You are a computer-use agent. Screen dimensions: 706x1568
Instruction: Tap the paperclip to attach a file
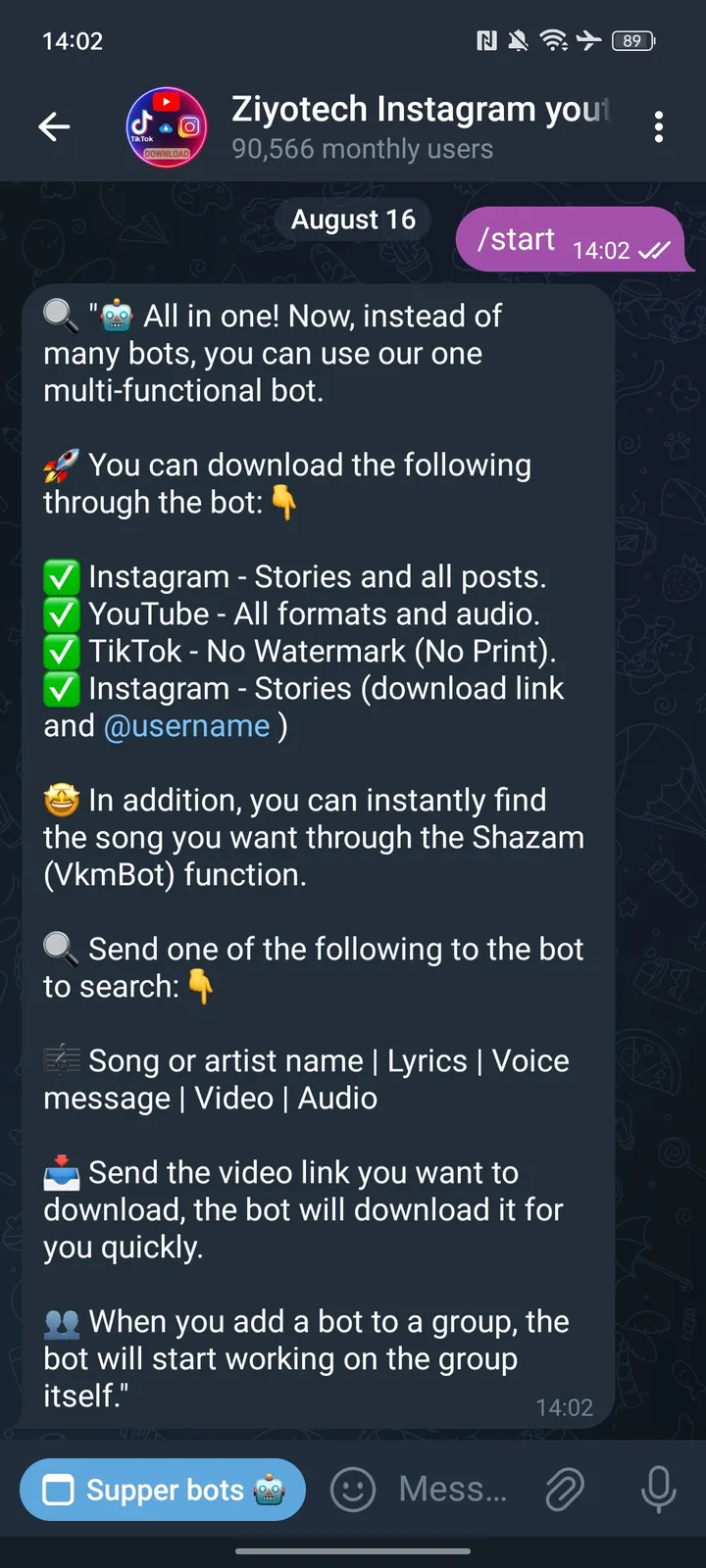coord(565,1489)
